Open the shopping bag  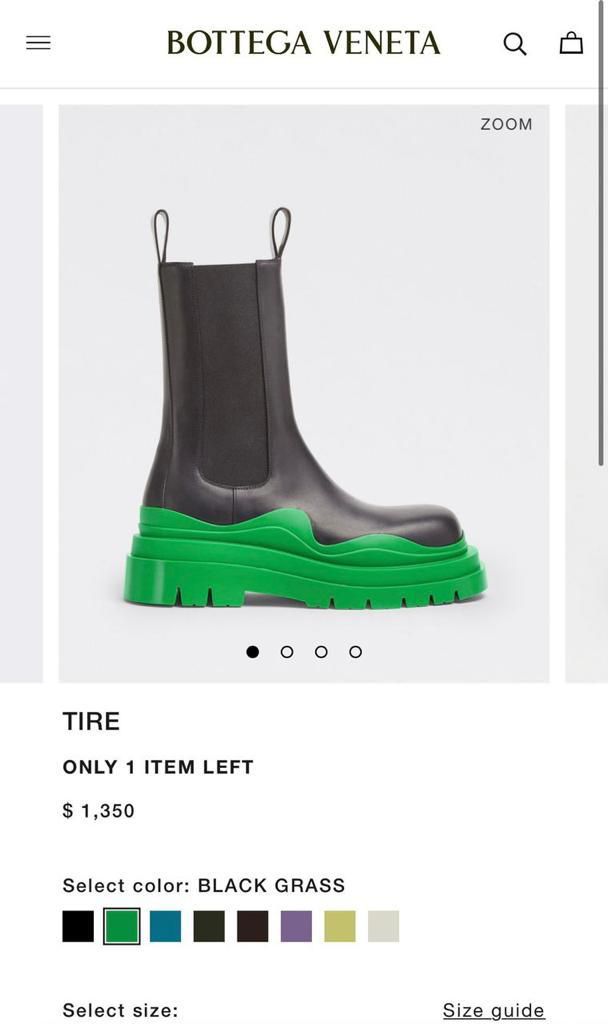pyautogui.click(x=571, y=43)
